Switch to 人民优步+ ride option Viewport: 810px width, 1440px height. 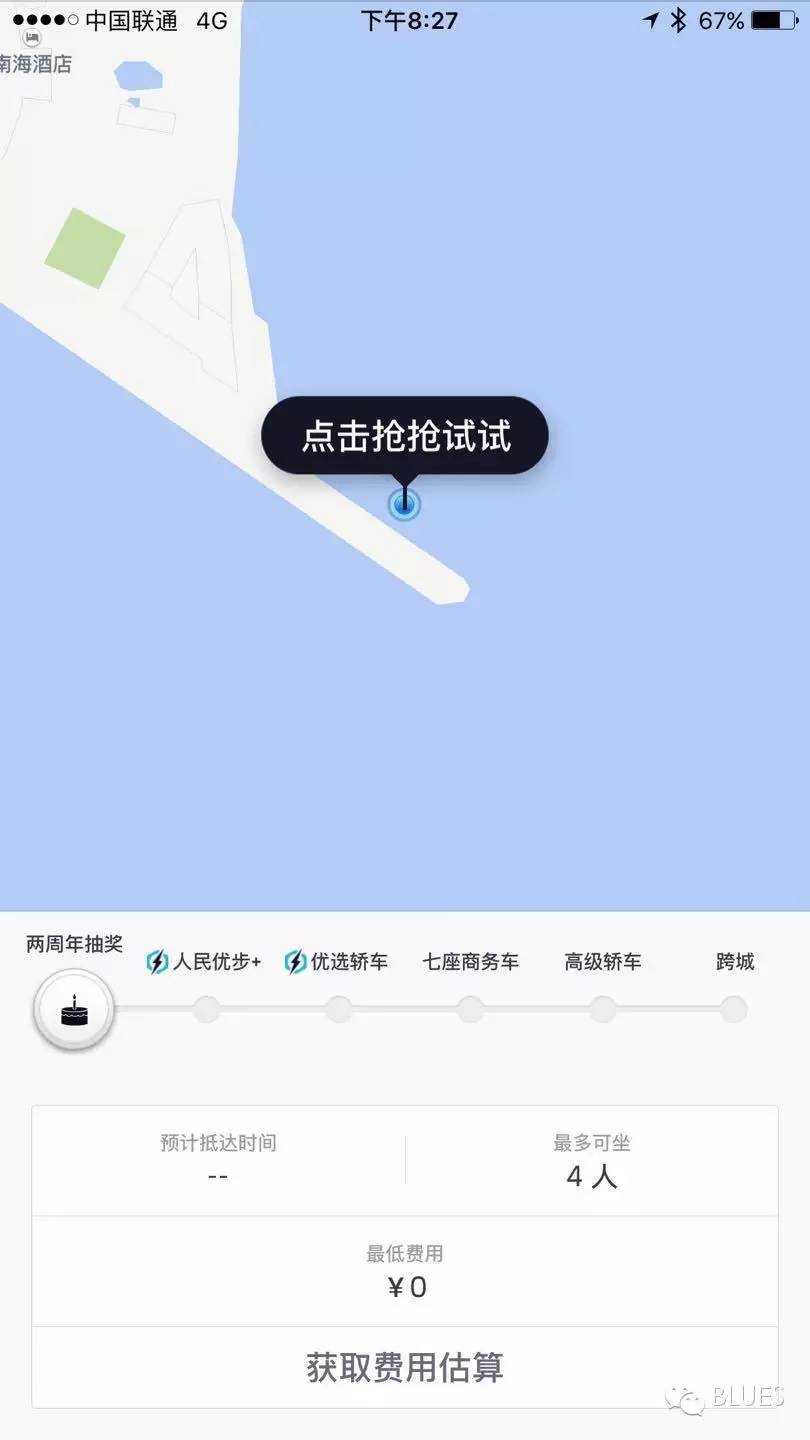[x=206, y=1009]
